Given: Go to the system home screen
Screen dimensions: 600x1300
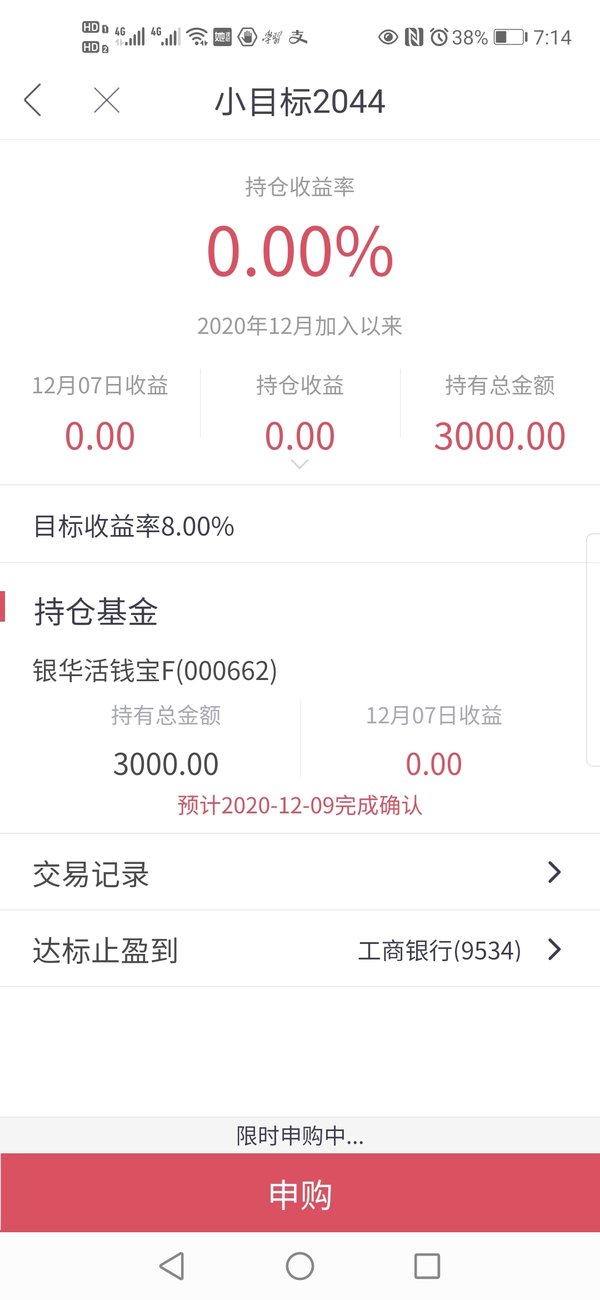Looking at the screenshot, I should coord(300,1266).
